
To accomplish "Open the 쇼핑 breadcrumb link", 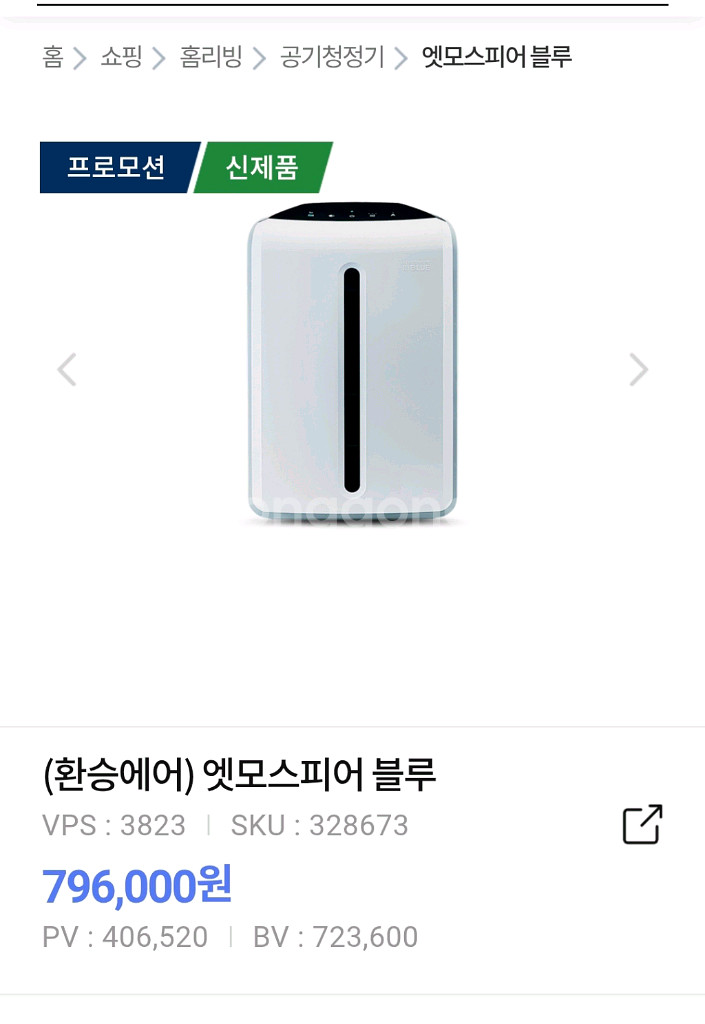I will click(x=121, y=57).
